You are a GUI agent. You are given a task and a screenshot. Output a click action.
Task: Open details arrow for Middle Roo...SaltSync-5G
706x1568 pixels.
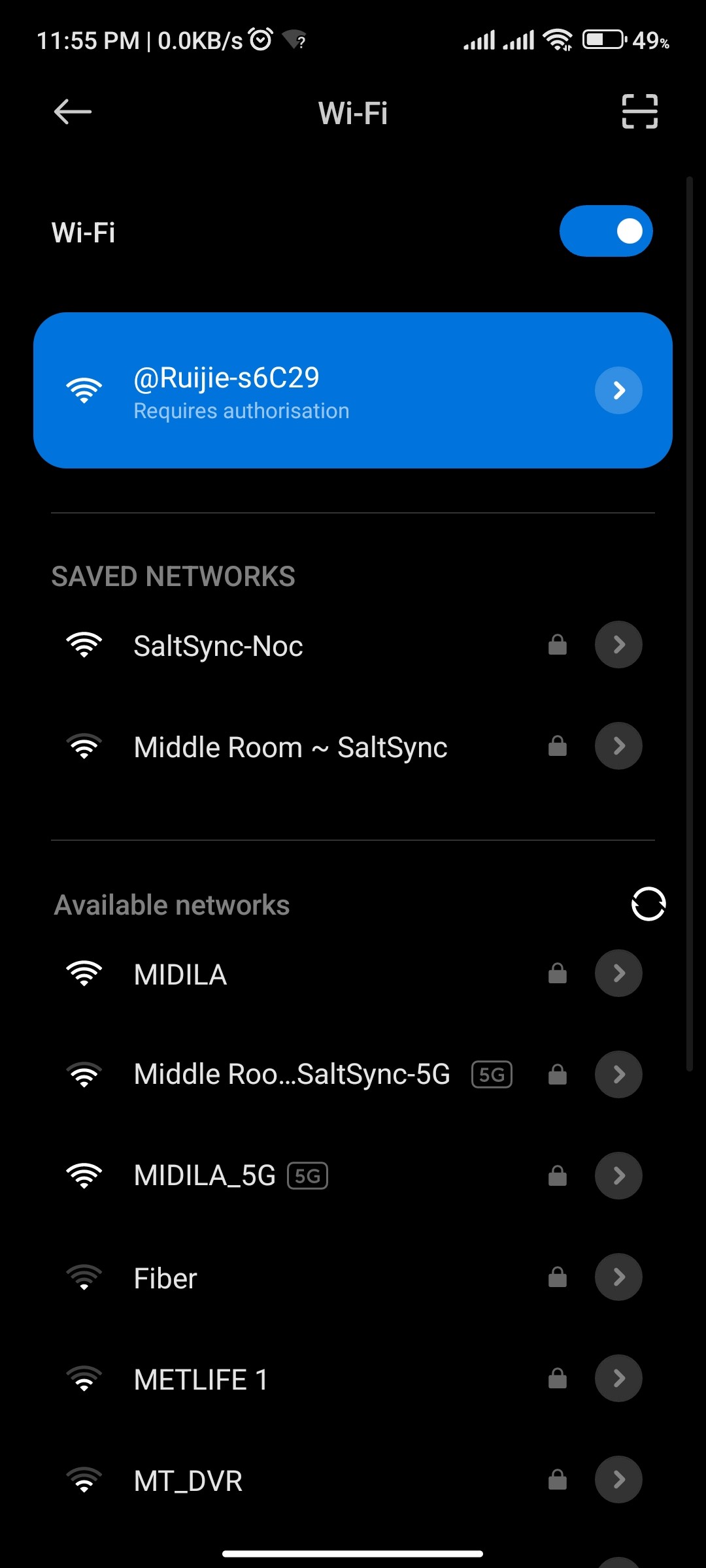(618, 1075)
